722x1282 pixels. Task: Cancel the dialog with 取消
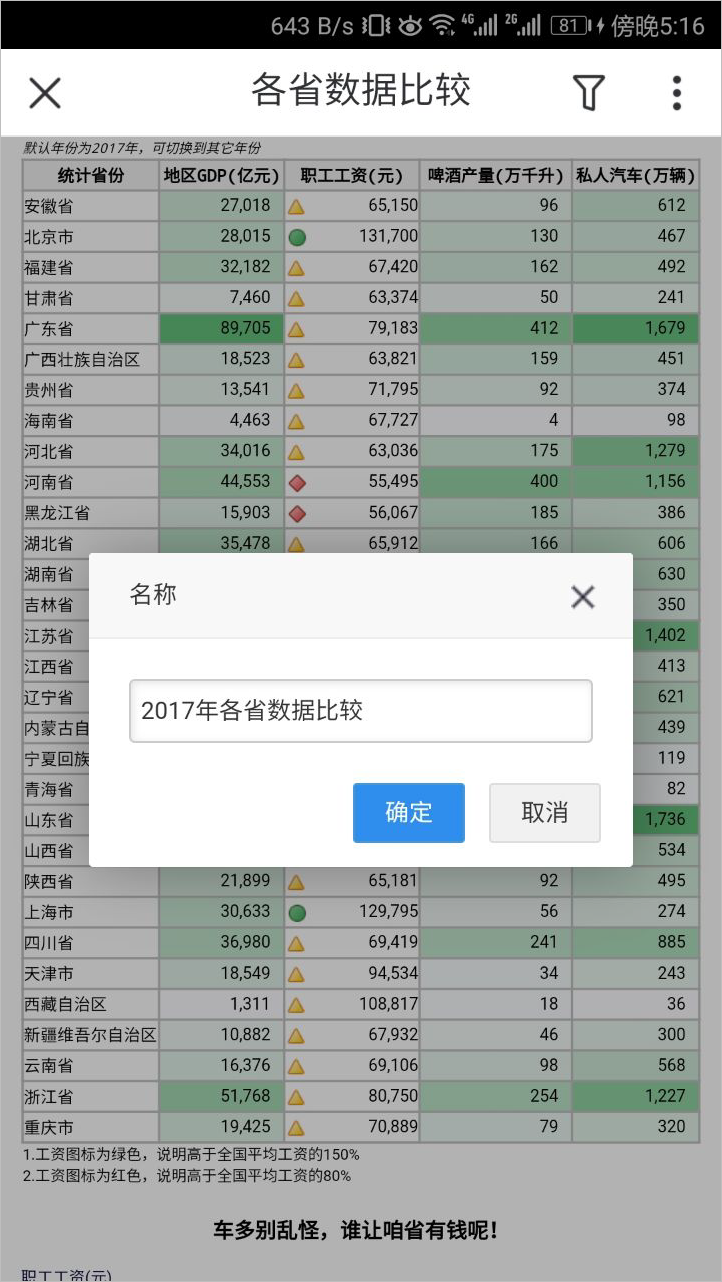click(x=545, y=813)
